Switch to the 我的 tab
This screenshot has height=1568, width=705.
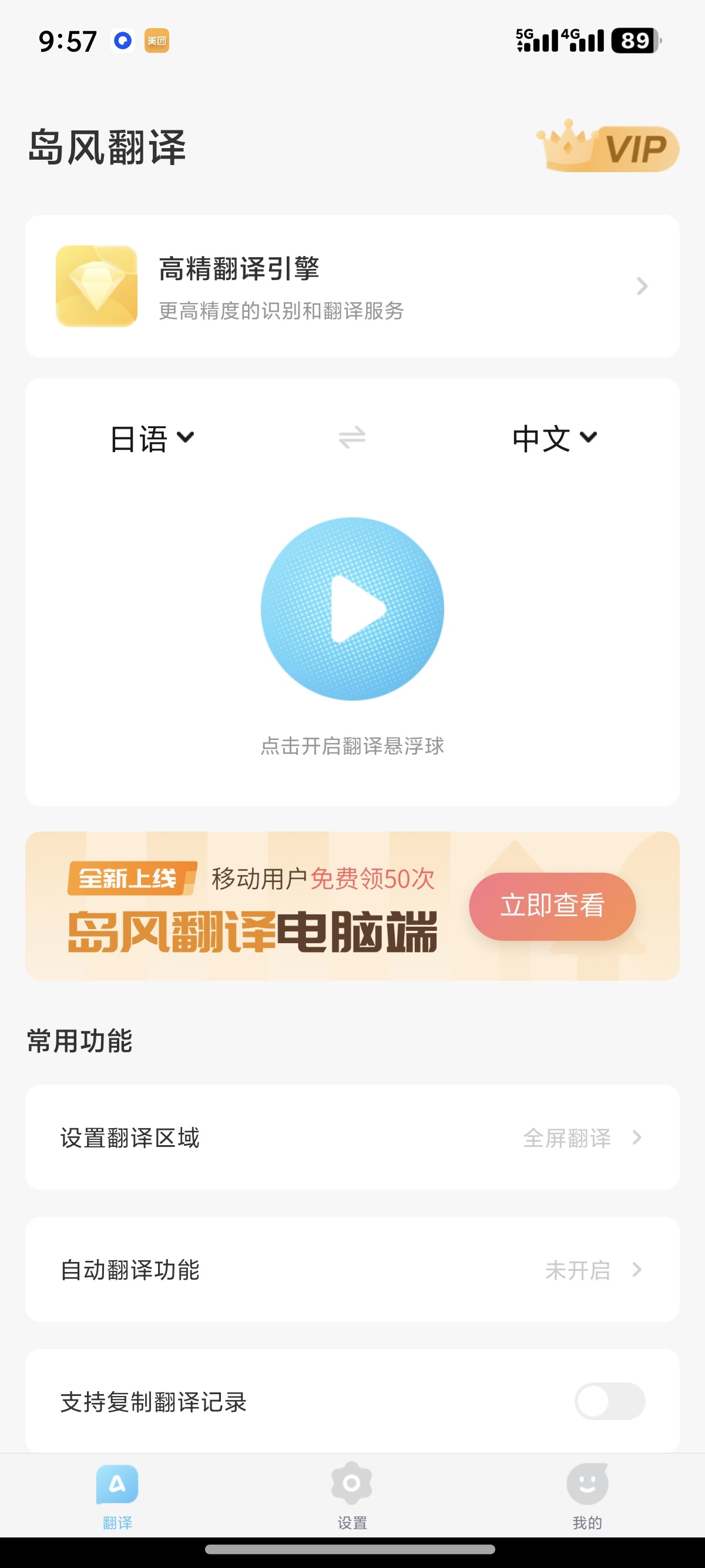coord(587,1495)
